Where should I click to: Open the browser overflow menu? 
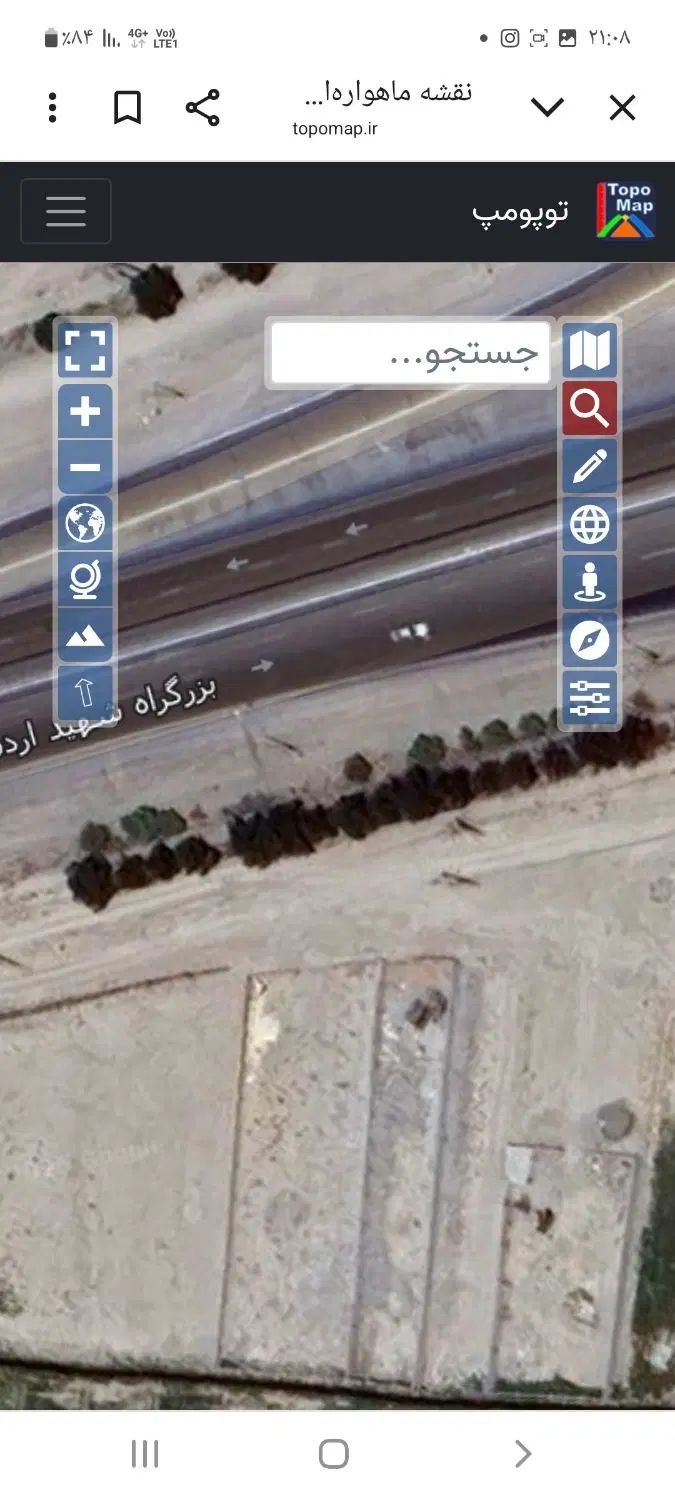click(x=53, y=107)
